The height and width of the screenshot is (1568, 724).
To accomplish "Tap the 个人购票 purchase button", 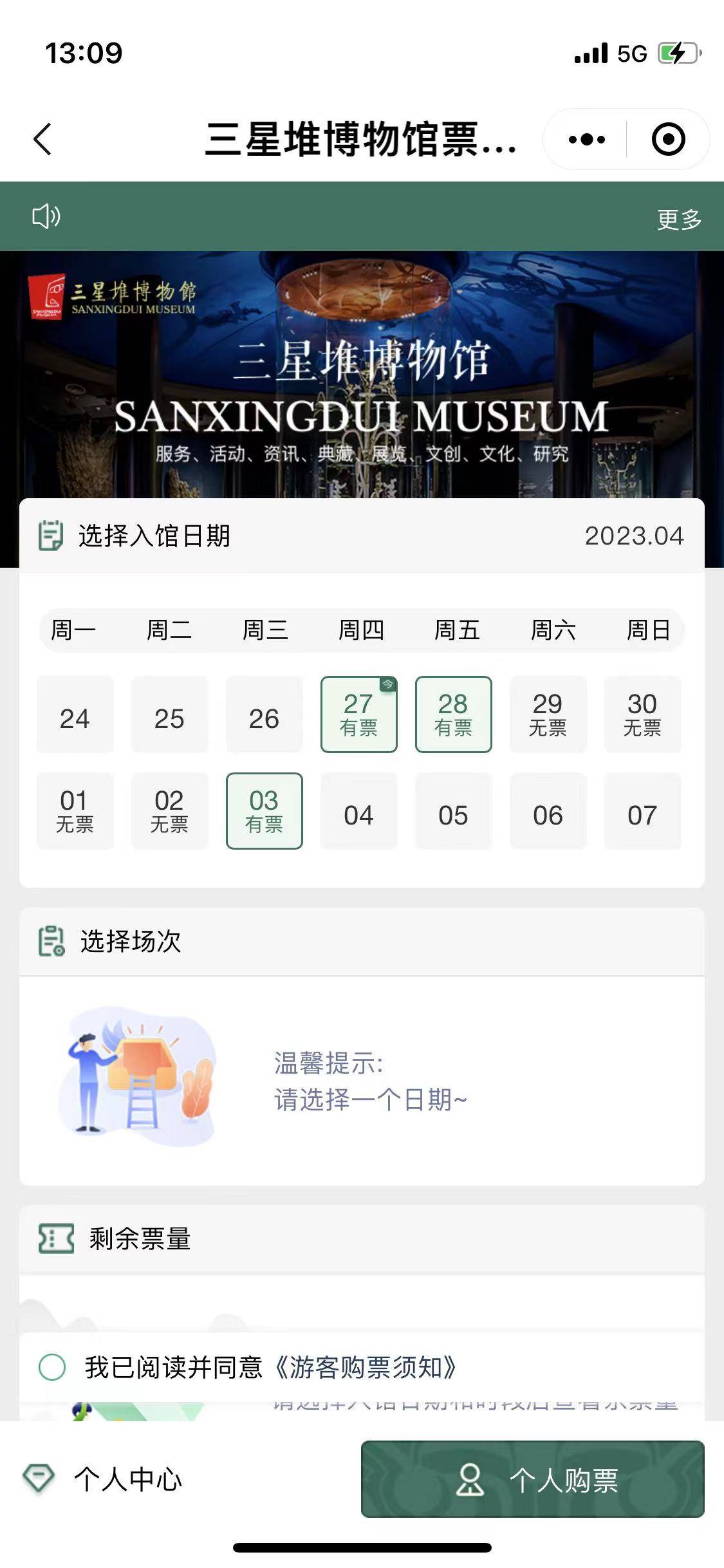I will (532, 1479).
